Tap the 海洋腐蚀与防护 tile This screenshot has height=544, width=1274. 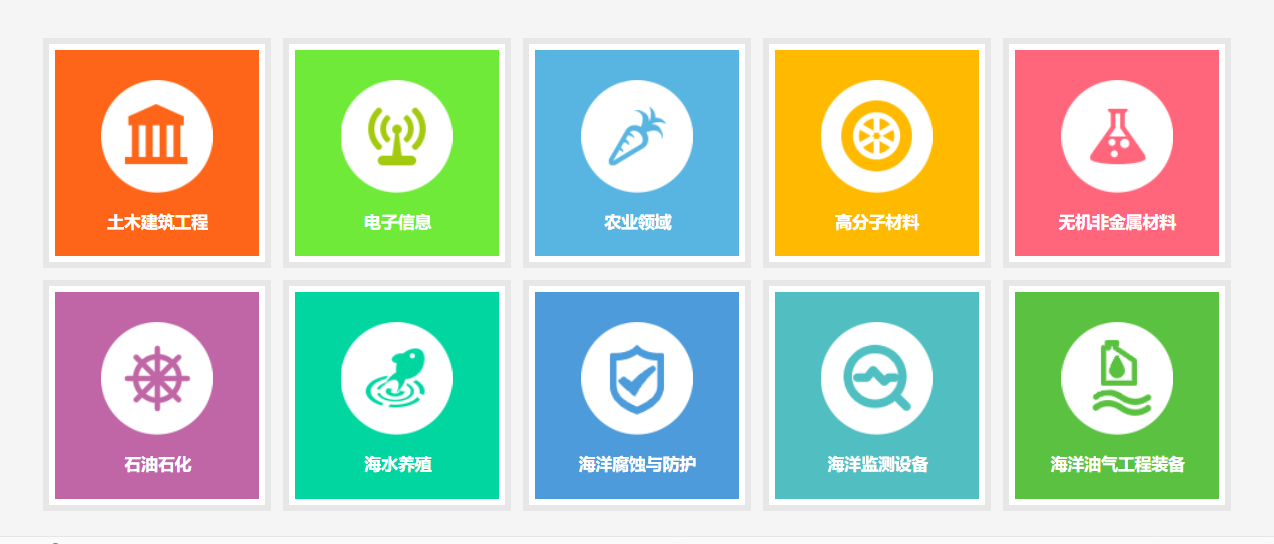coord(637,395)
